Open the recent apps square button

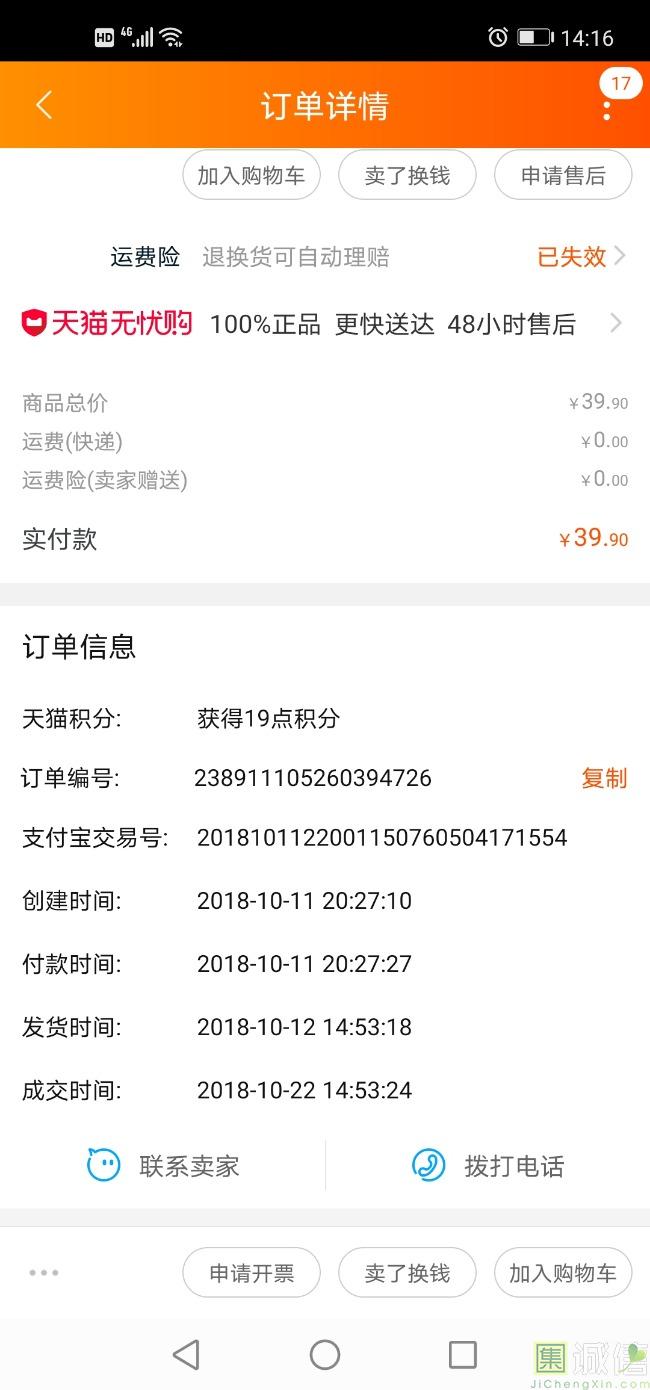[463, 1355]
